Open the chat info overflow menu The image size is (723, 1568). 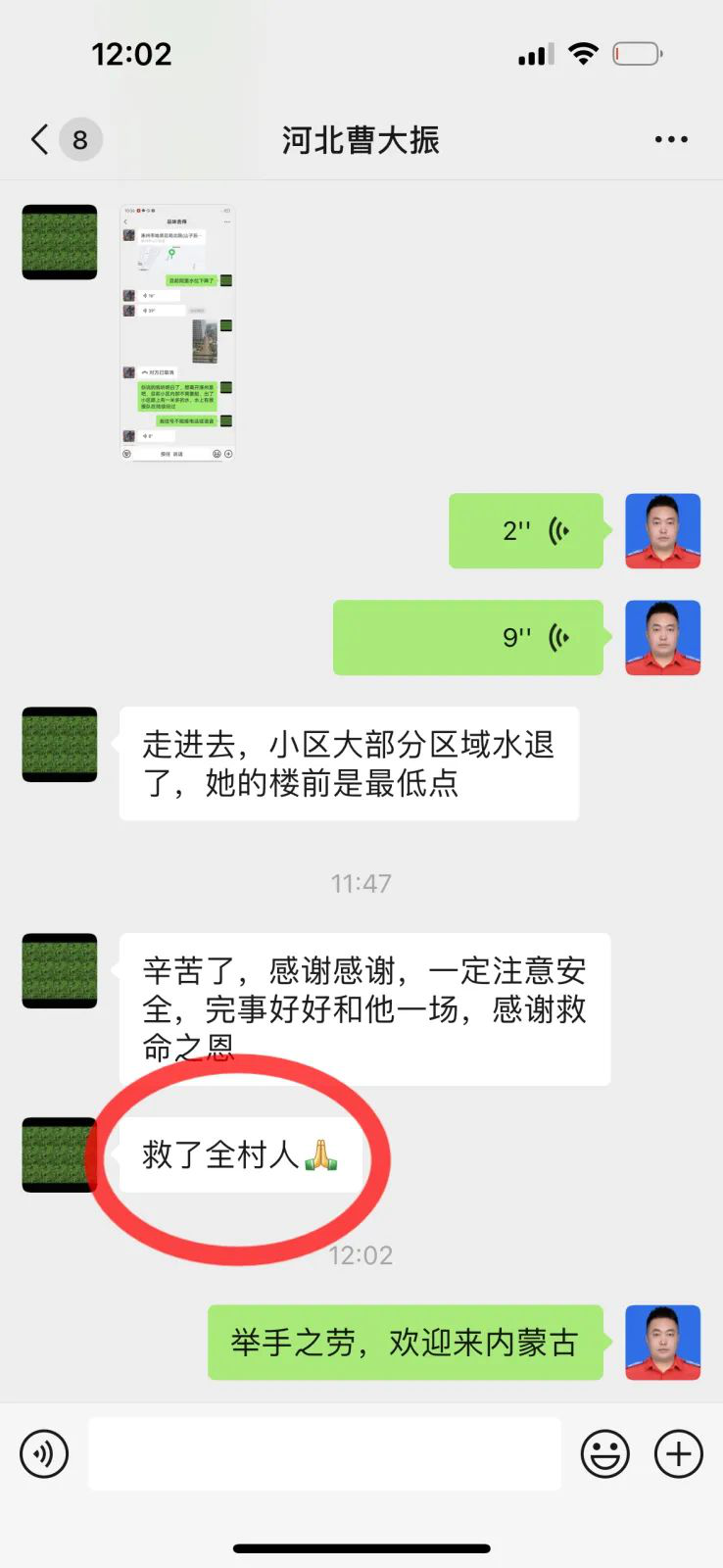671,140
